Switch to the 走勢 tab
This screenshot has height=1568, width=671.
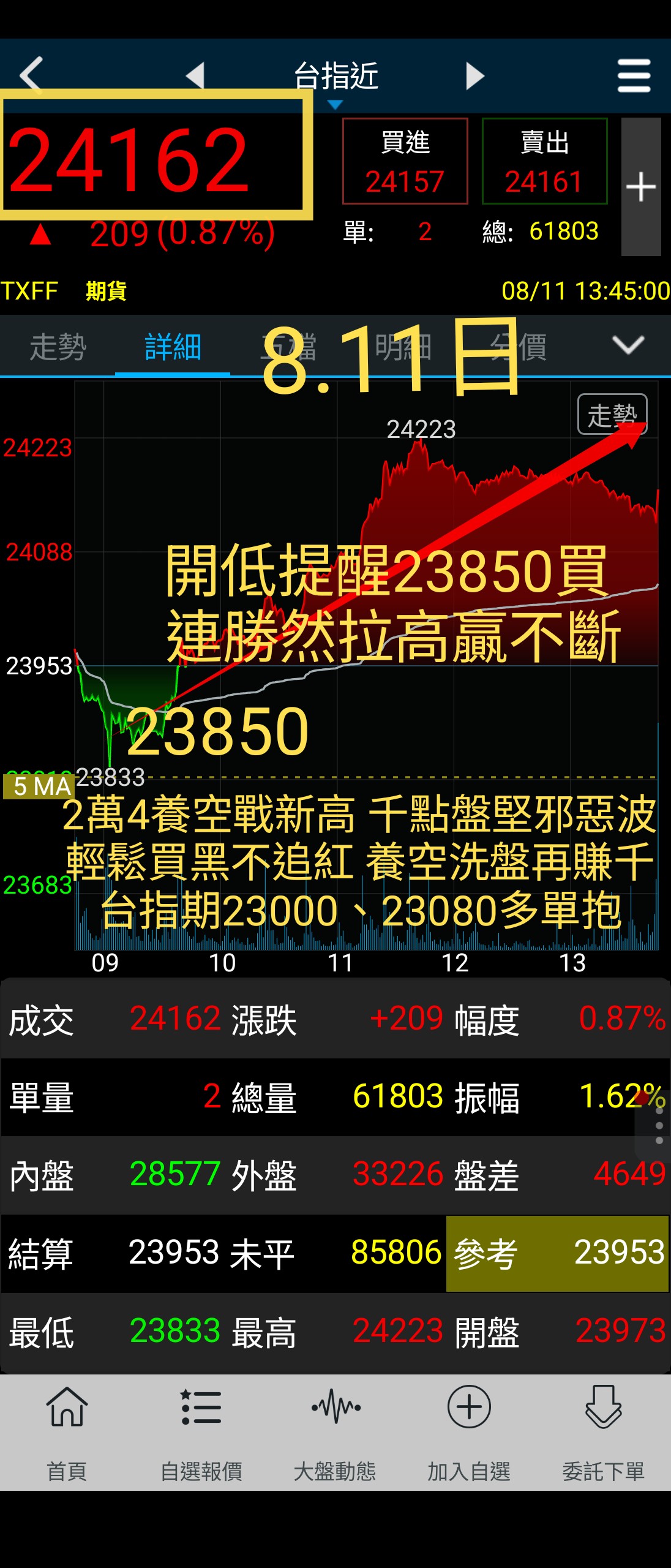(x=58, y=347)
